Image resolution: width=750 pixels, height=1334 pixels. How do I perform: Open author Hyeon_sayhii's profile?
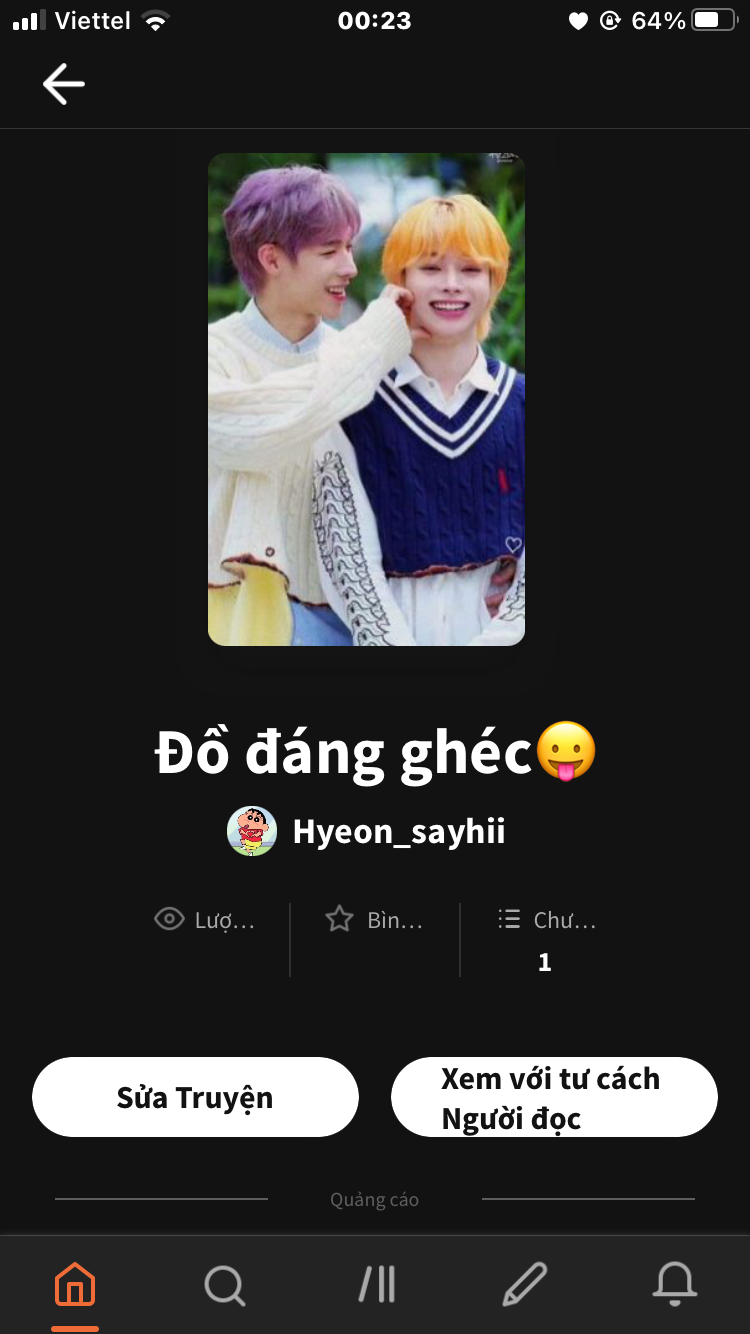397,831
